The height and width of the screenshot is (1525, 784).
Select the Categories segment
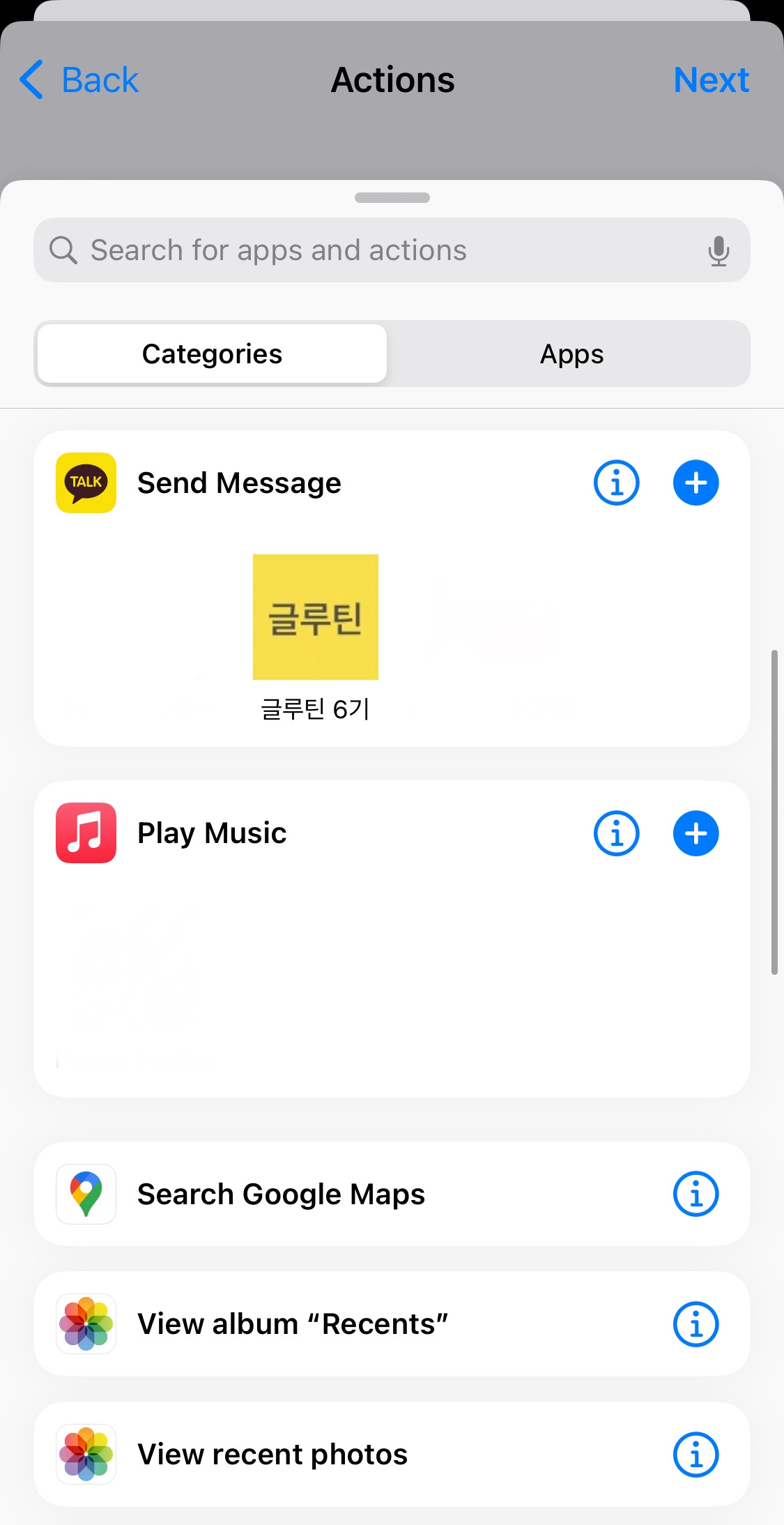(212, 354)
